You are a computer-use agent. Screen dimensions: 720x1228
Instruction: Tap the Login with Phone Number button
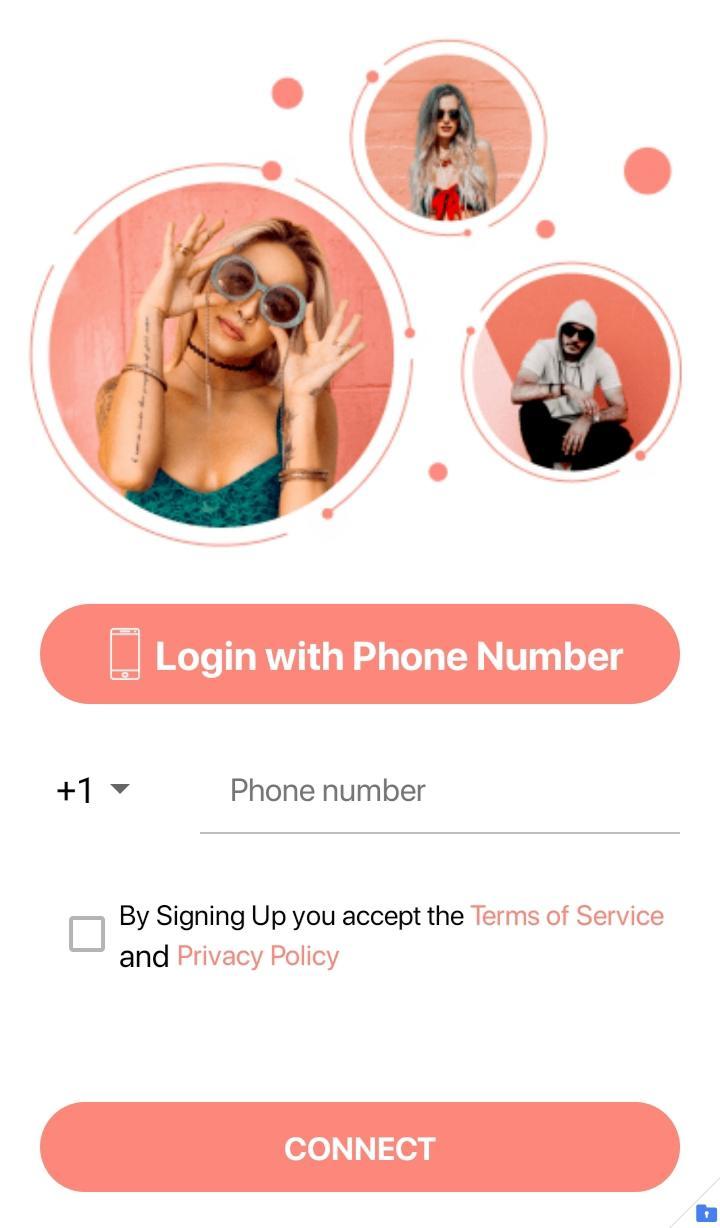click(x=360, y=654)
